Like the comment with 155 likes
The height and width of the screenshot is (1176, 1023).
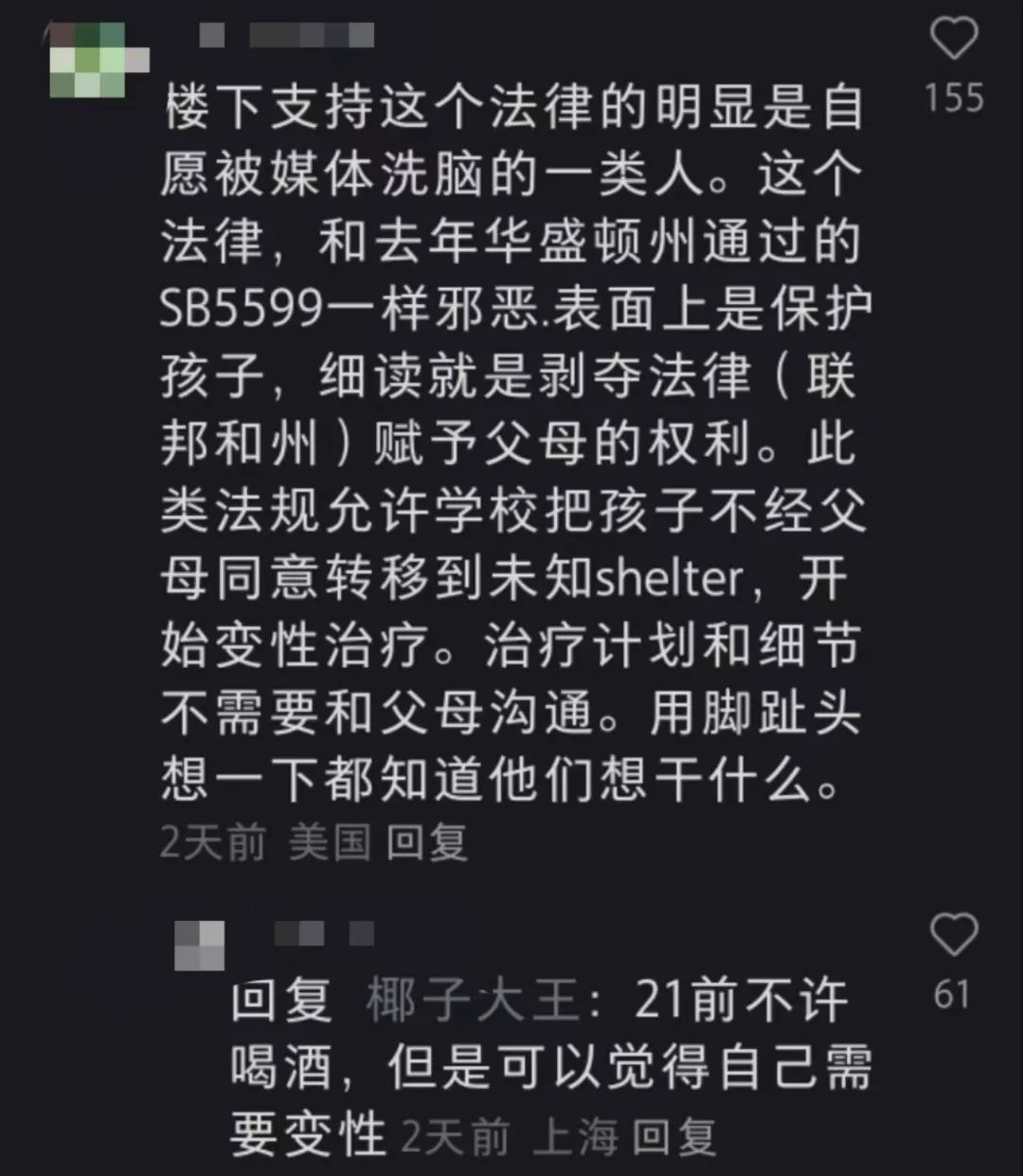(953, 40)
